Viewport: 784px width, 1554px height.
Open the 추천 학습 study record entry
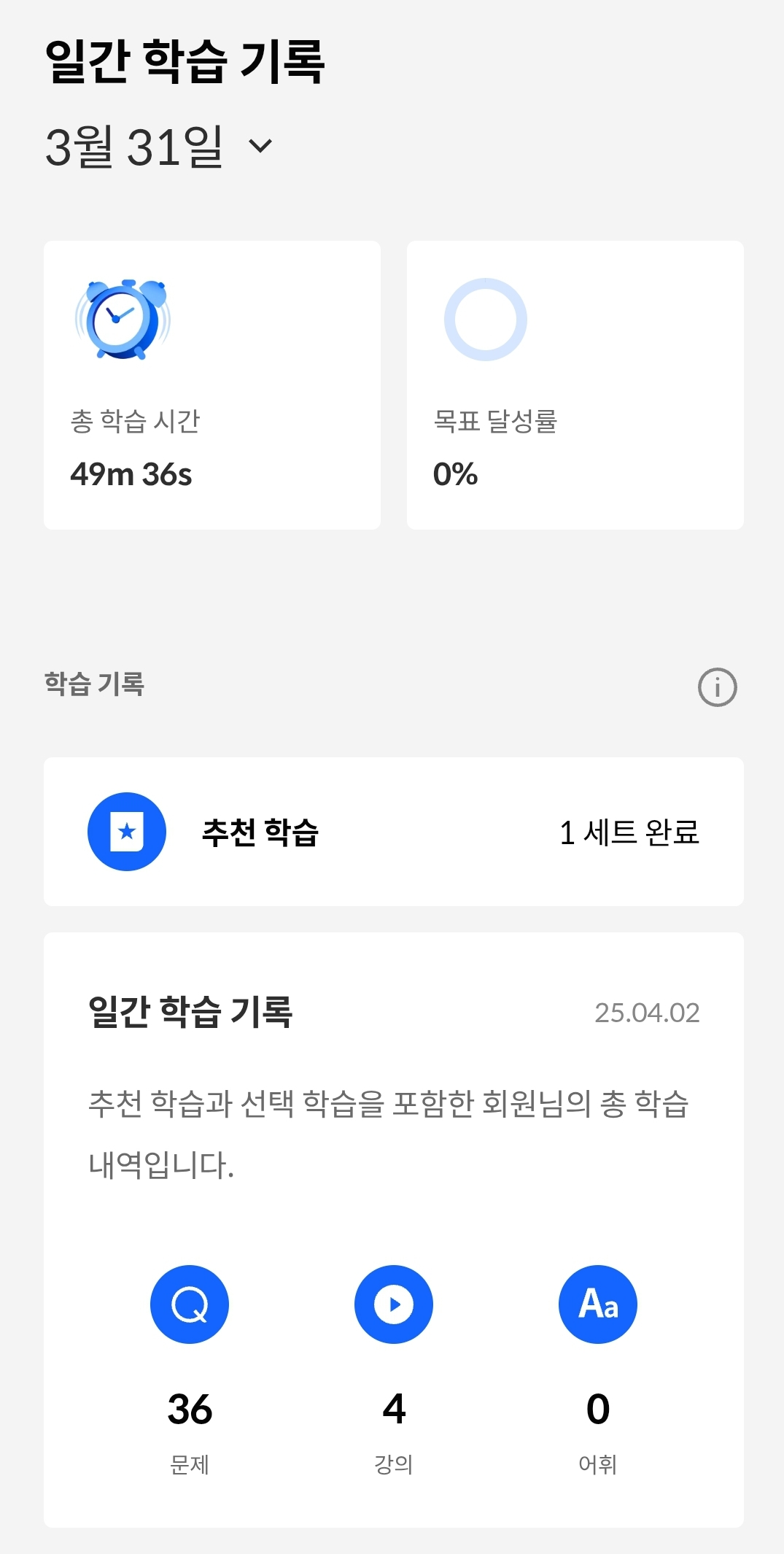click(393, 831)
